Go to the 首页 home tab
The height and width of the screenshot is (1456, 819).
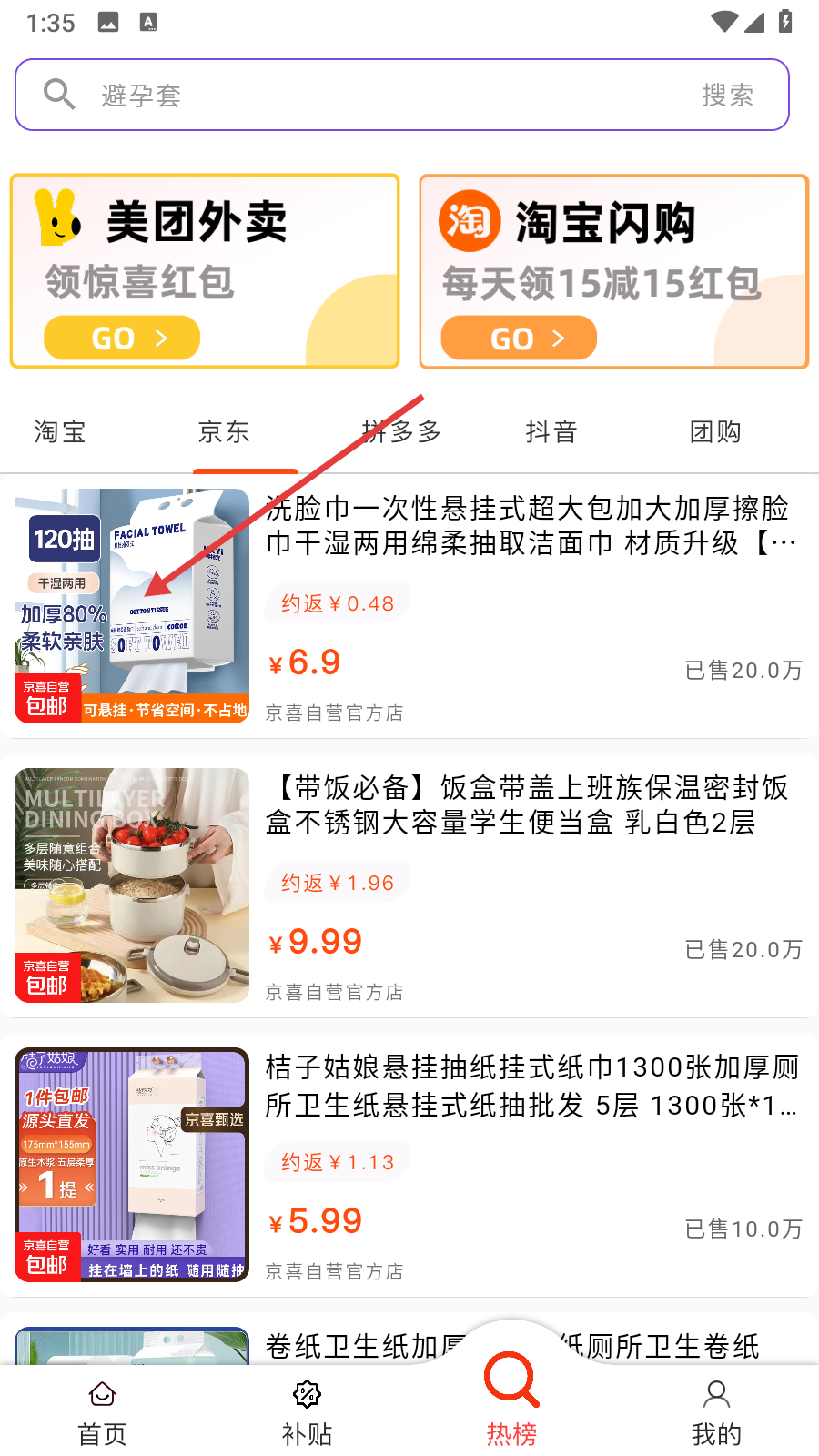[102, 1412]
